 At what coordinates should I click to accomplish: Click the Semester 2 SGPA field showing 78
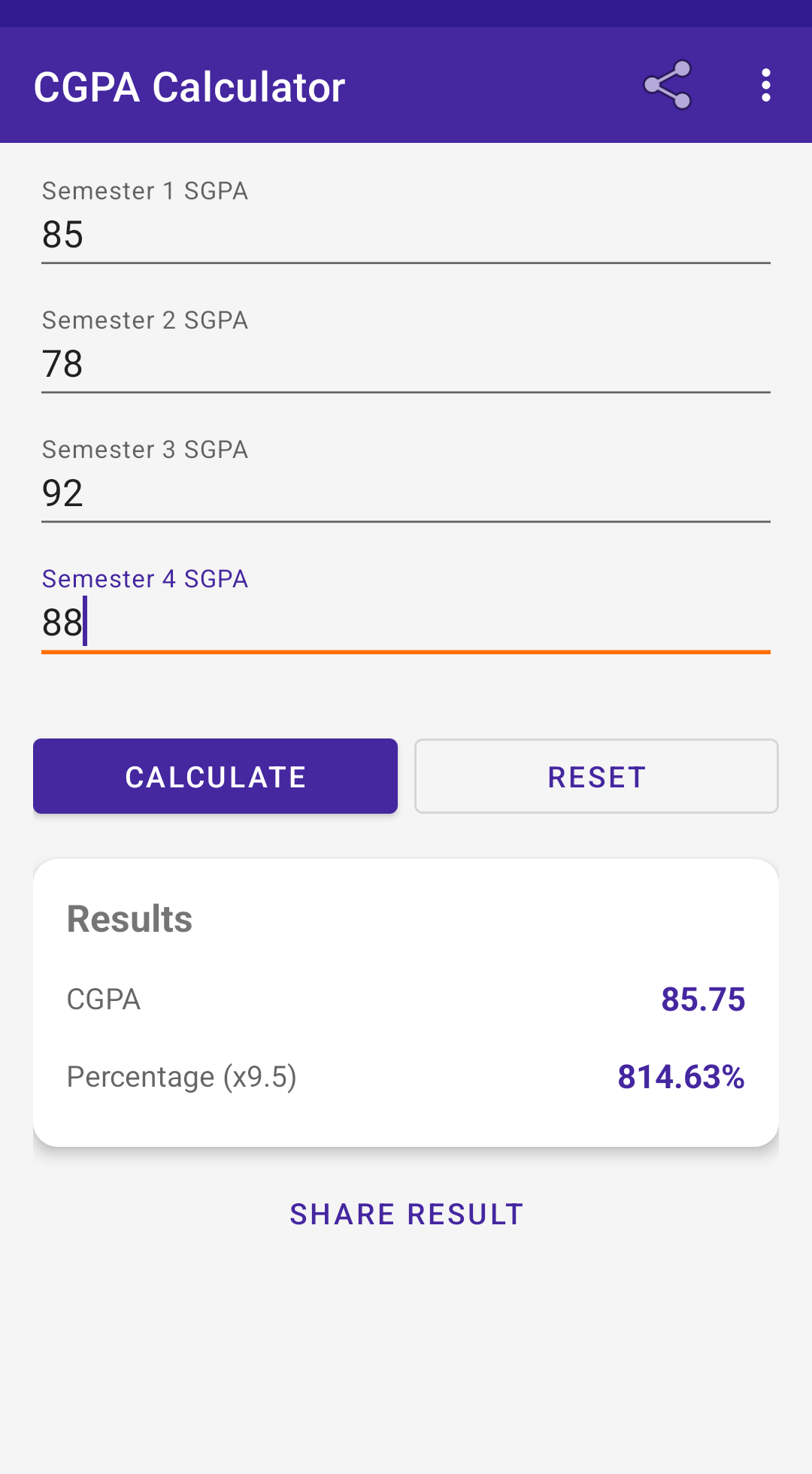[406, 363]
